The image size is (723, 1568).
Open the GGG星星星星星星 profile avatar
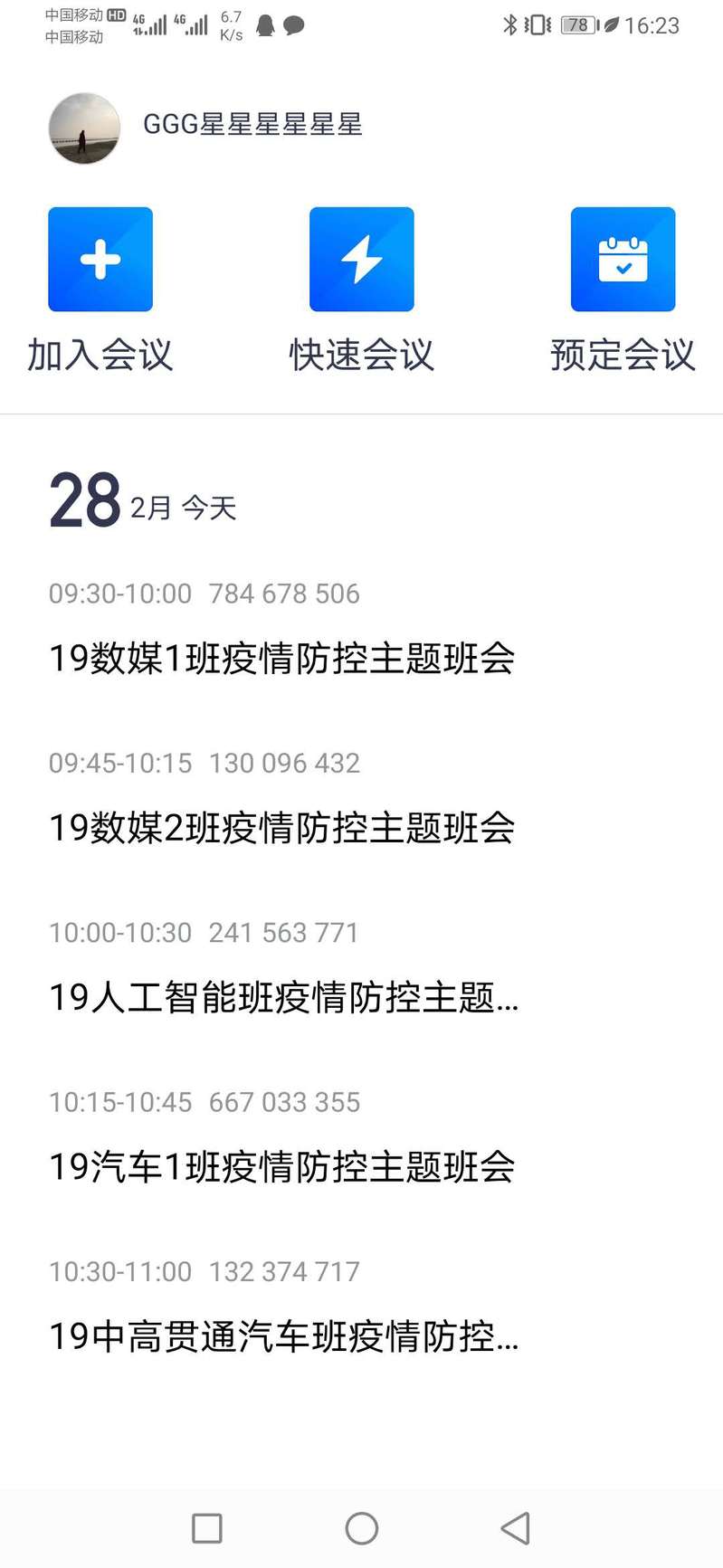(84, 128)
